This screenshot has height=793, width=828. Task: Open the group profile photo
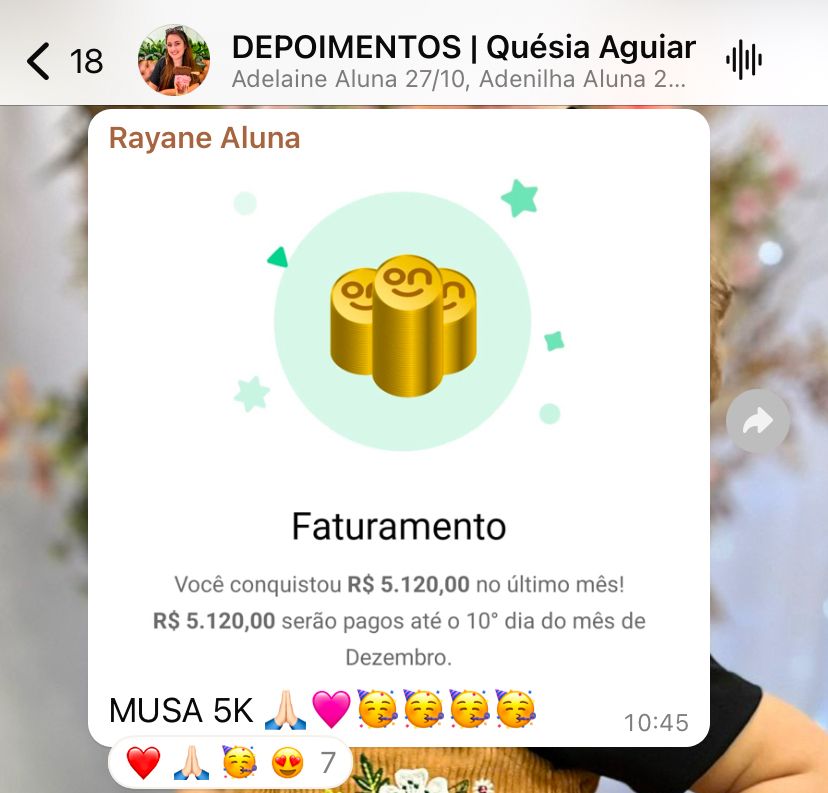pyautogui.click(x=174, y=60)
